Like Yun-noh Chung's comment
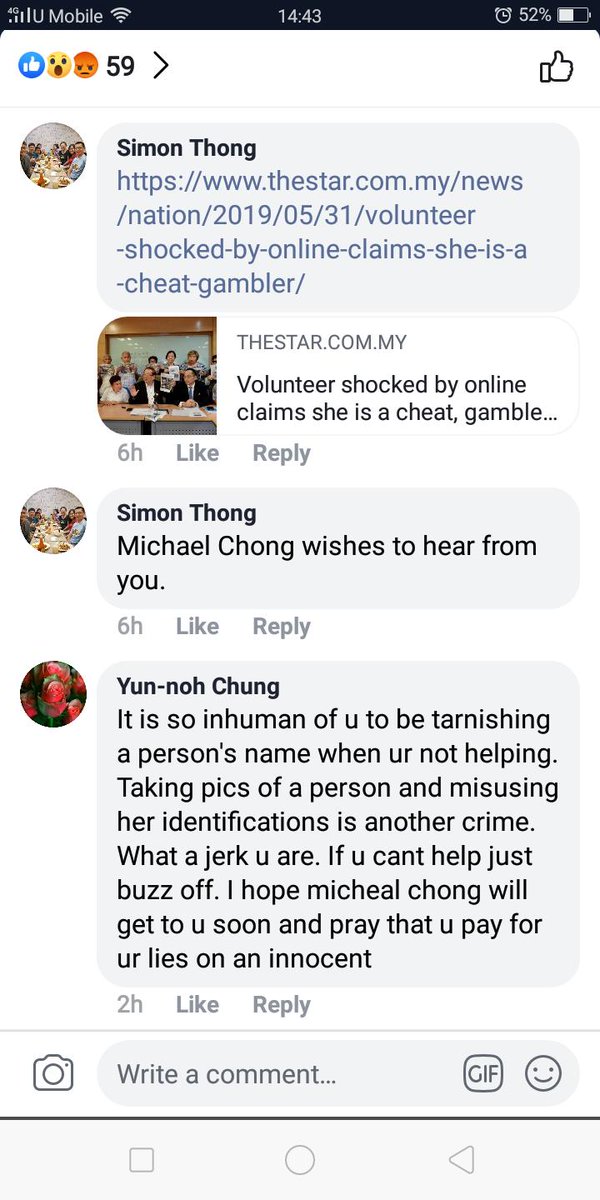The height and width of the screenshot is (1200, 600). click(197, 1005)
